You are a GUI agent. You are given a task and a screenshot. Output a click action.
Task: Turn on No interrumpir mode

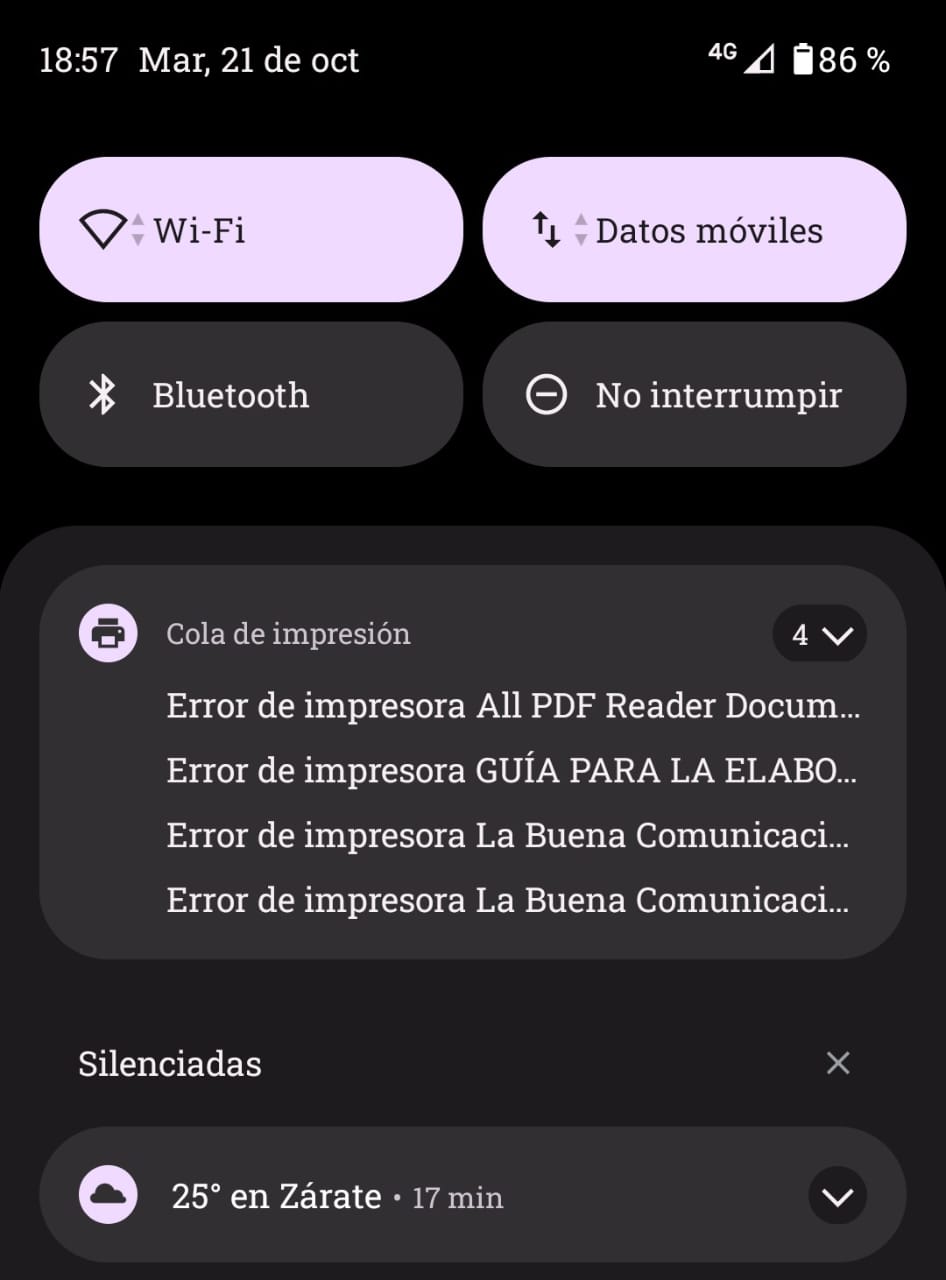tap(694, 395)
